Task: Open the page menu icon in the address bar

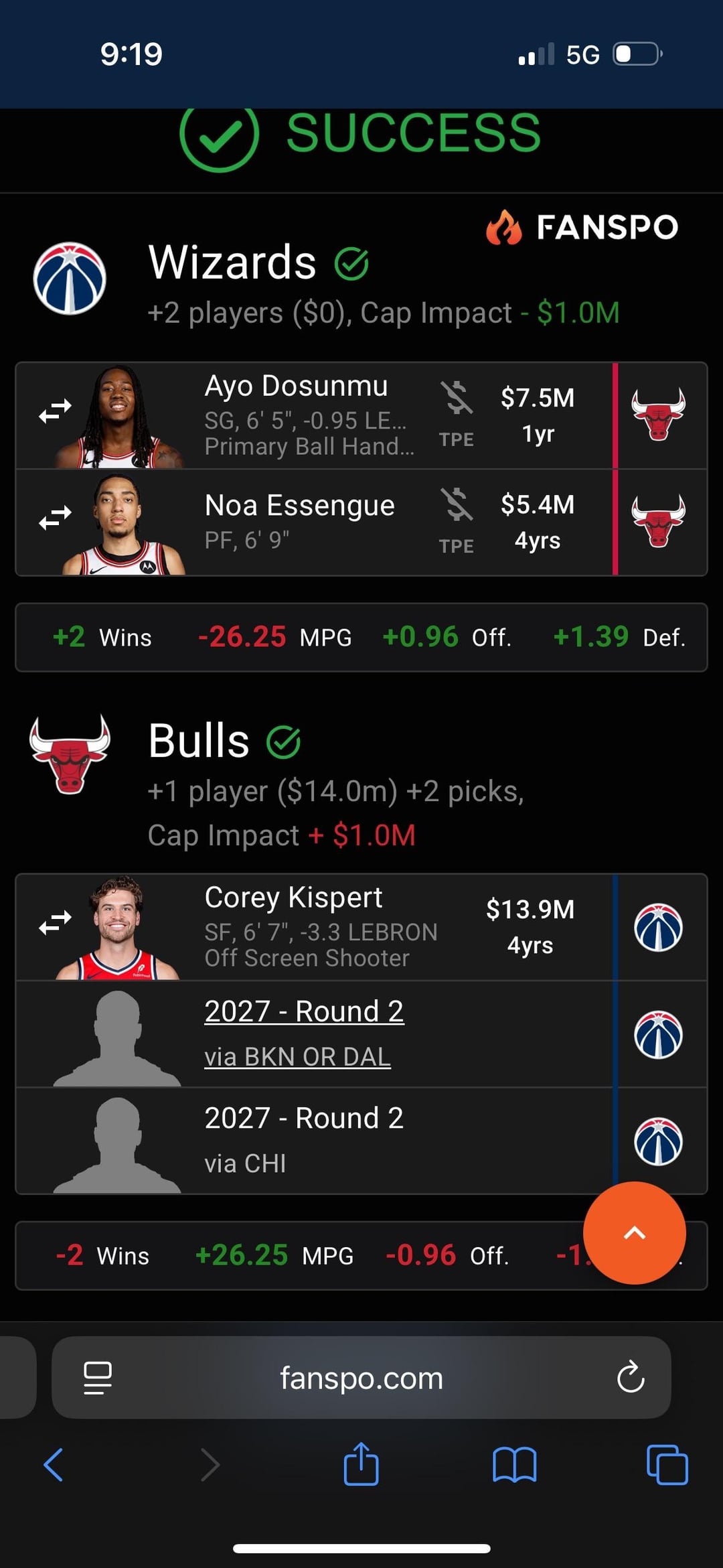Action: tap(98, 1378)
